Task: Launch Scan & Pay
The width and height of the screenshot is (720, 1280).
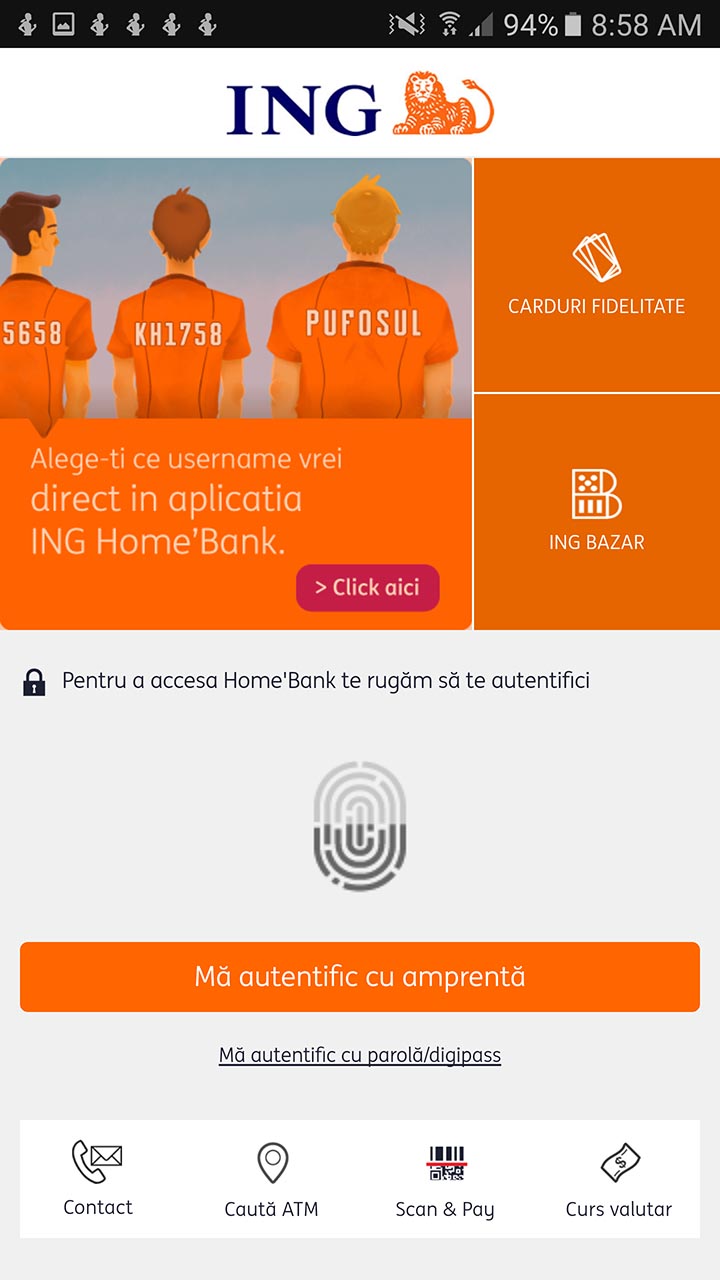Action: [445, 1179]
